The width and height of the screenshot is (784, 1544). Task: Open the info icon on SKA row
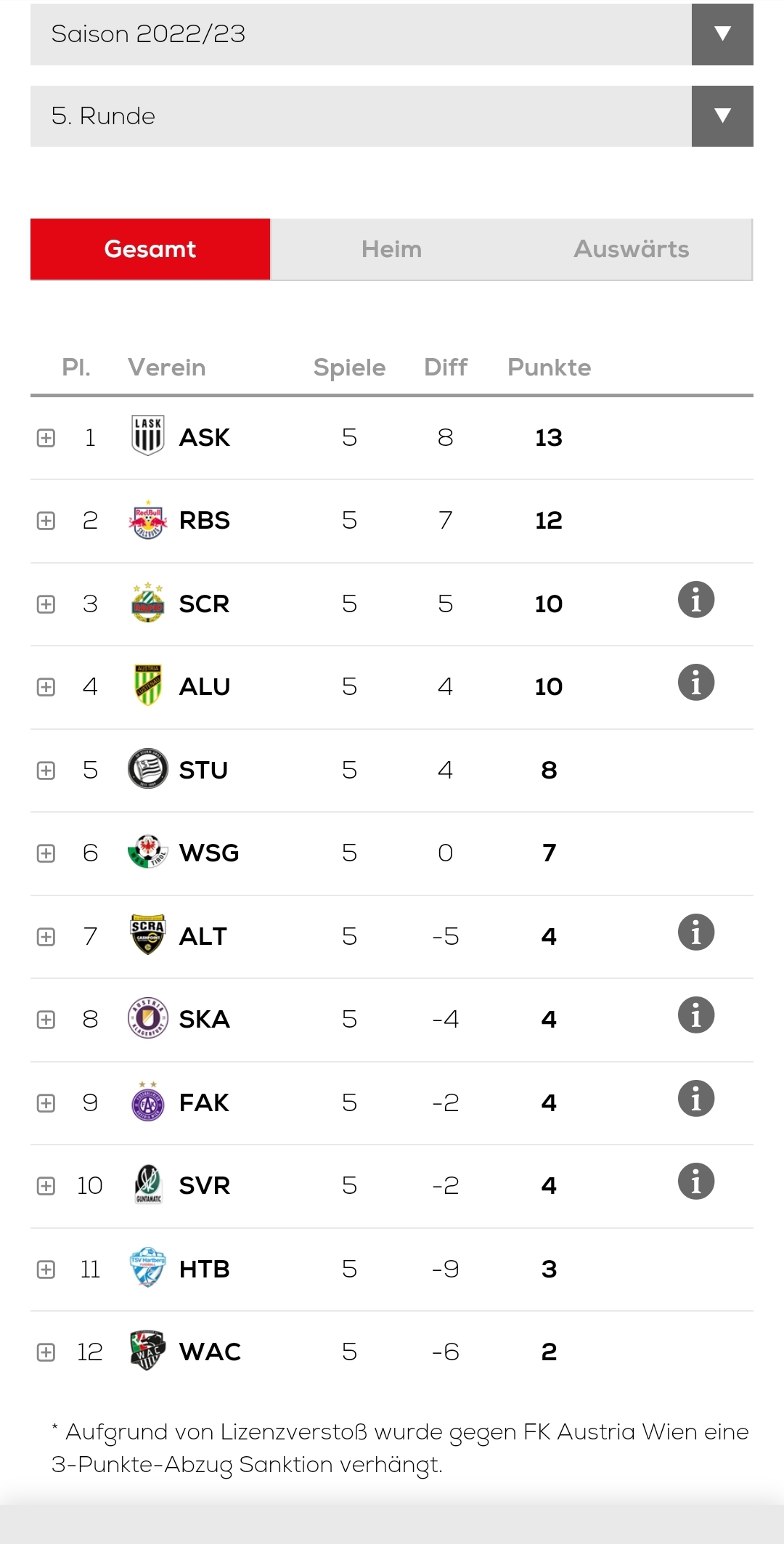(x=696, y=1015)
